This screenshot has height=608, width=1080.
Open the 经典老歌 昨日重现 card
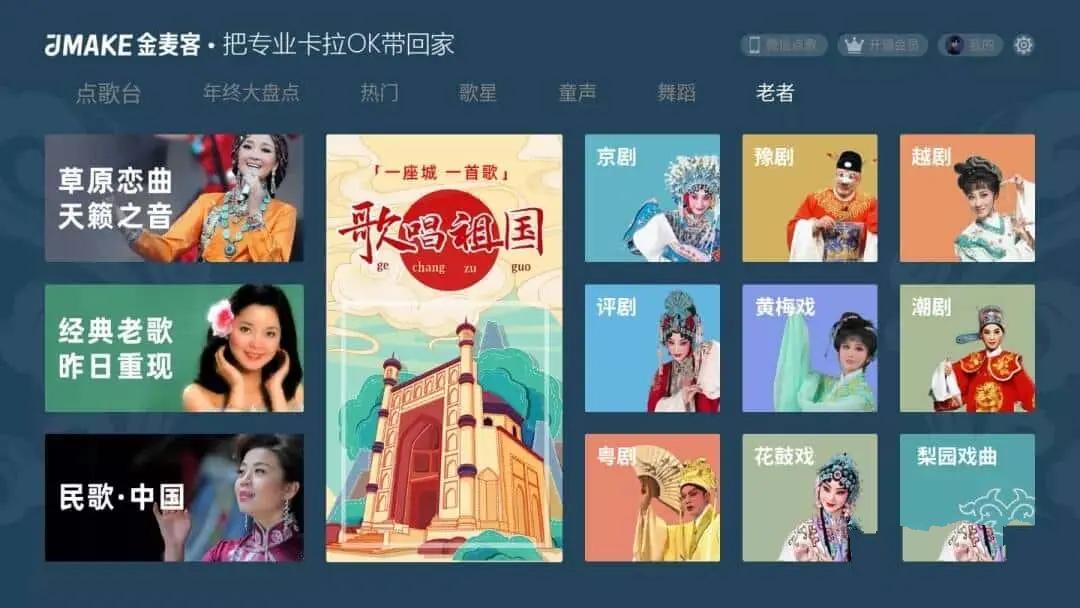click(174, 348)
